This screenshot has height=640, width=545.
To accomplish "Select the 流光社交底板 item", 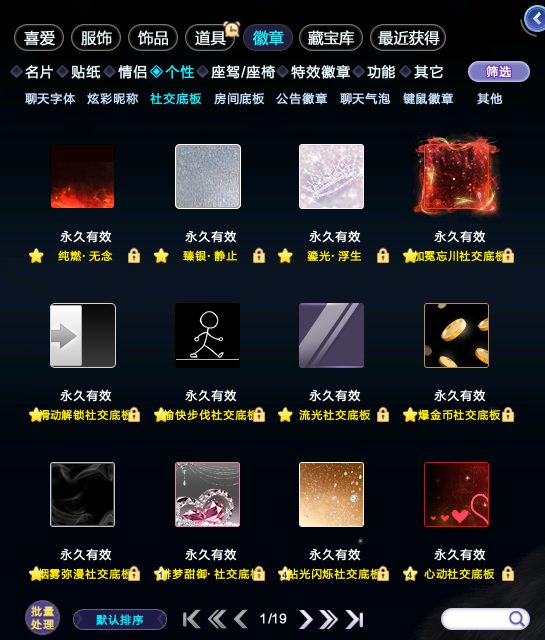I will pos(331,335).
